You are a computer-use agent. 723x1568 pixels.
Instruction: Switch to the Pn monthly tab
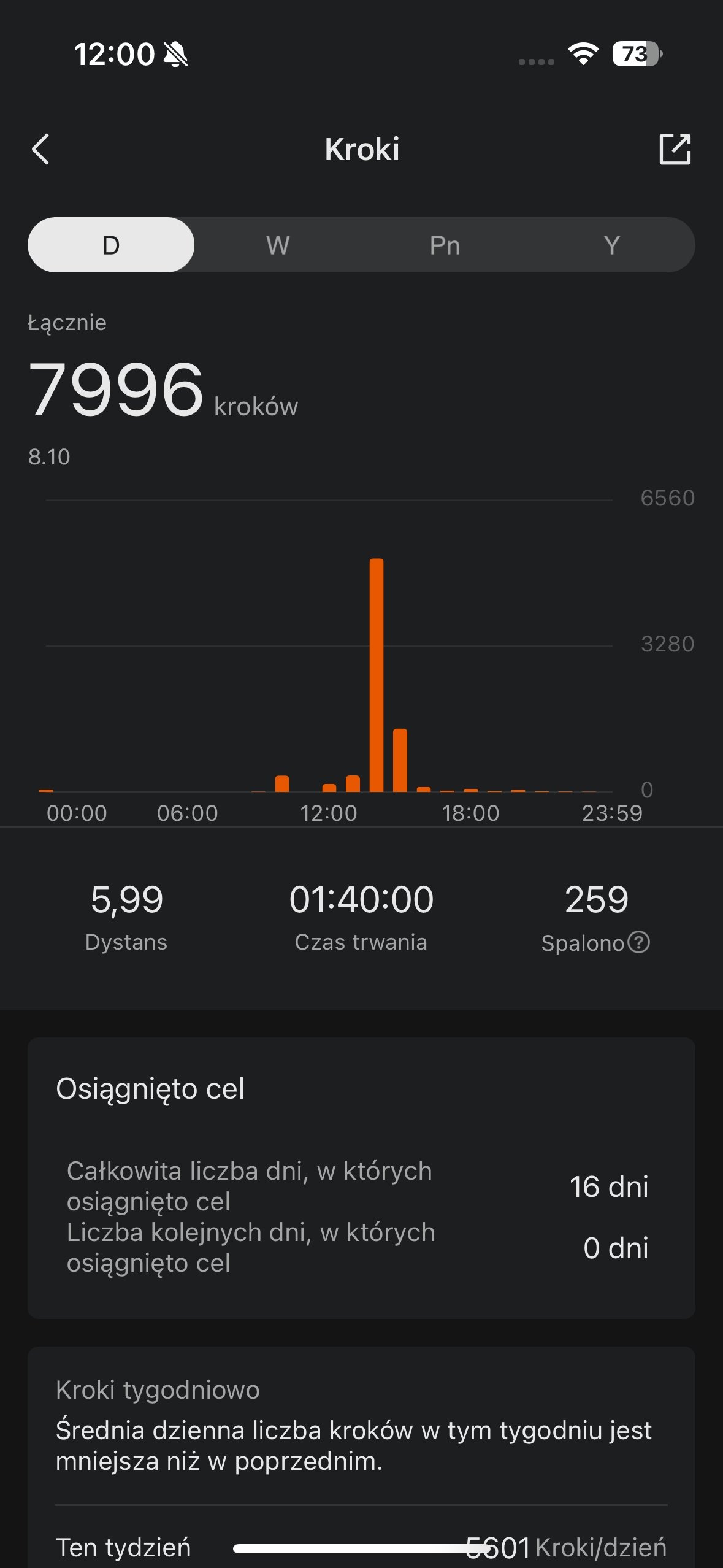coord(445,245)
